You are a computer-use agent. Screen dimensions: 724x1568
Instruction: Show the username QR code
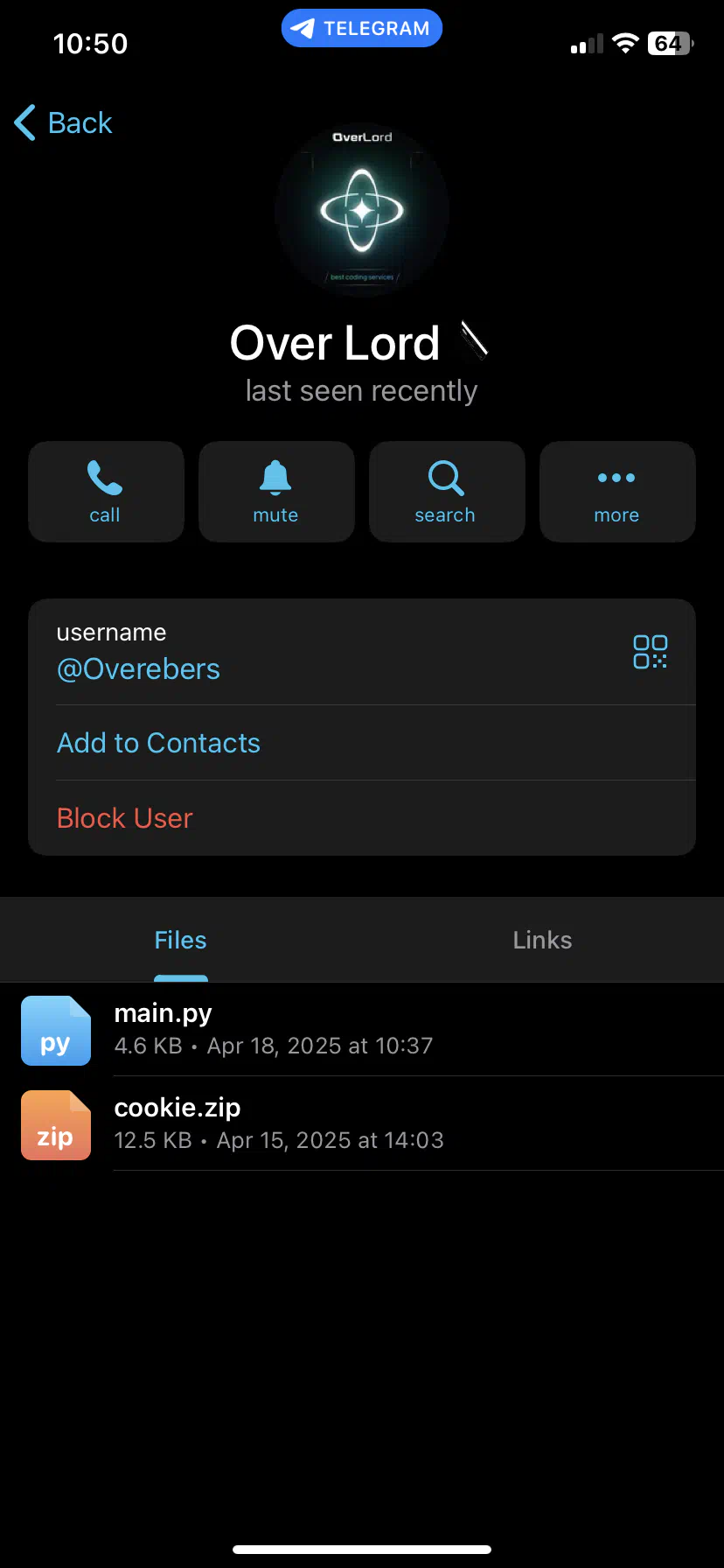click(x=651, y=652)
